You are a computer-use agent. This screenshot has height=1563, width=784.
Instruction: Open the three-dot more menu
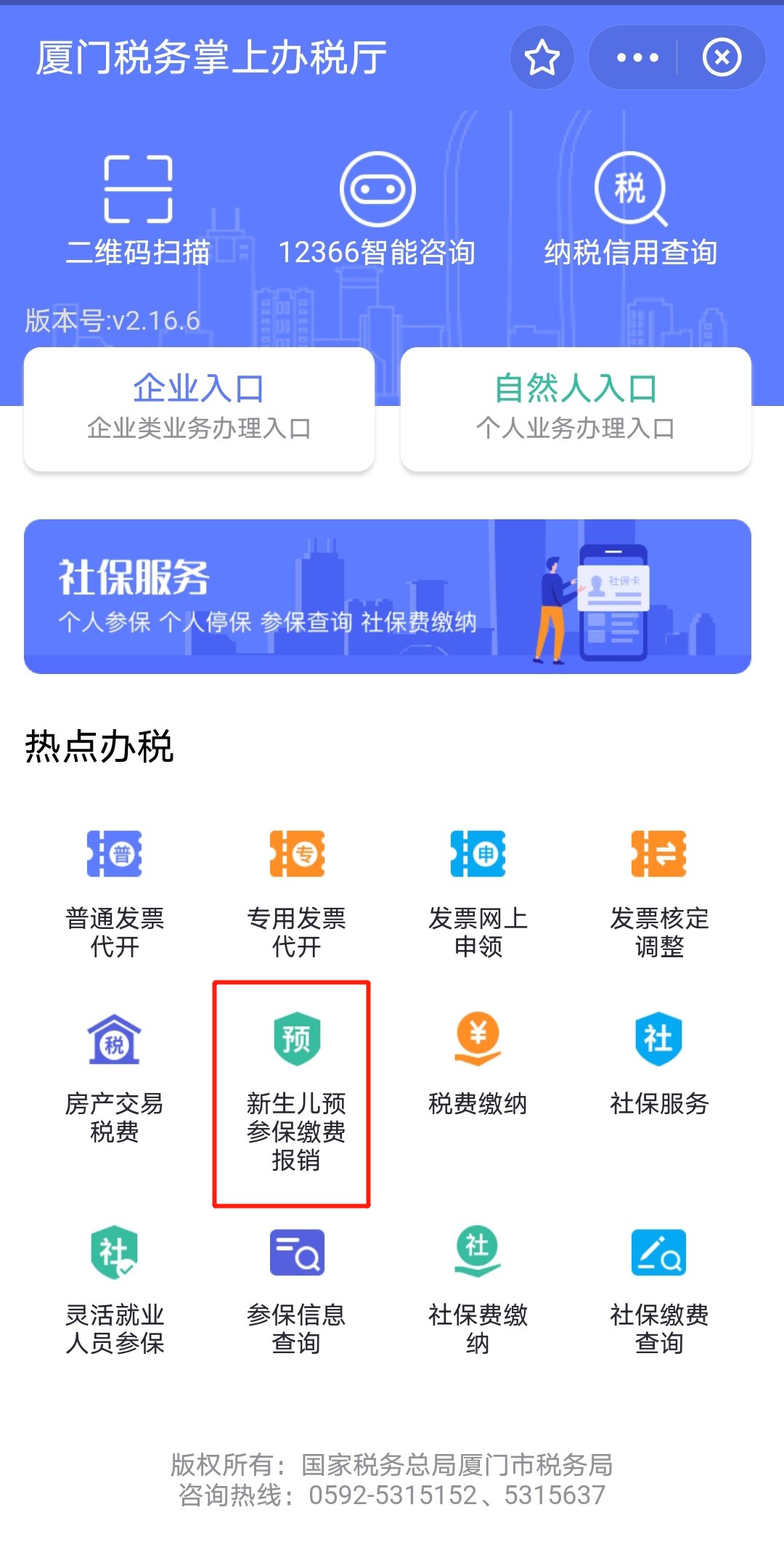click(x=637, y=58)
